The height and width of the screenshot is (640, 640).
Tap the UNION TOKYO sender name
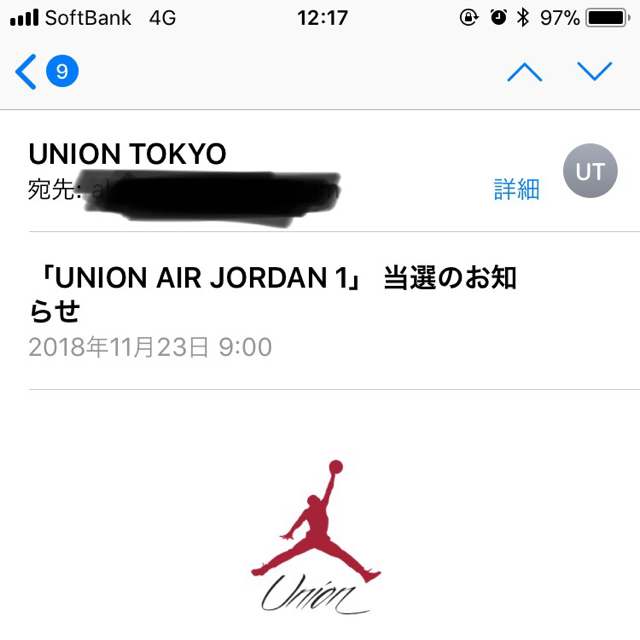click(x=127, y=154)
